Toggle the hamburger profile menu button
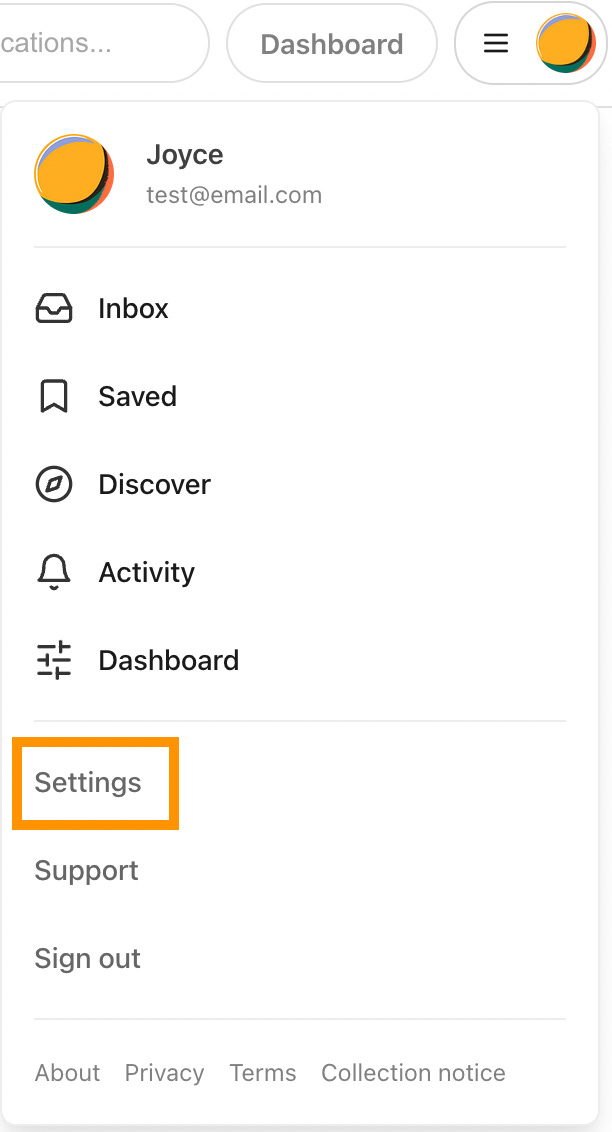 click(x=530, y=43)
